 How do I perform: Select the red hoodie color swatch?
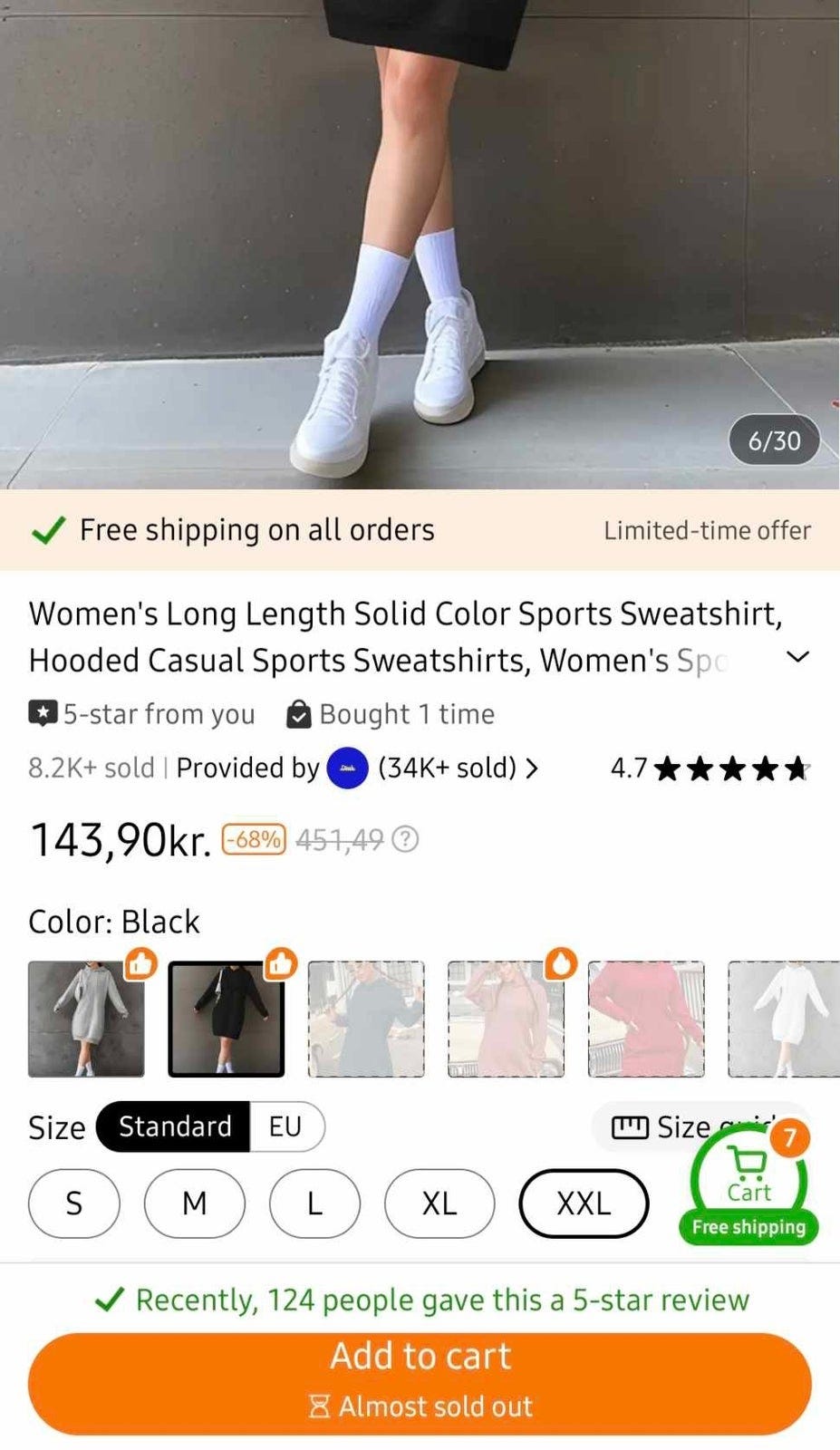pyautogui.click(x=645, y=1018)
